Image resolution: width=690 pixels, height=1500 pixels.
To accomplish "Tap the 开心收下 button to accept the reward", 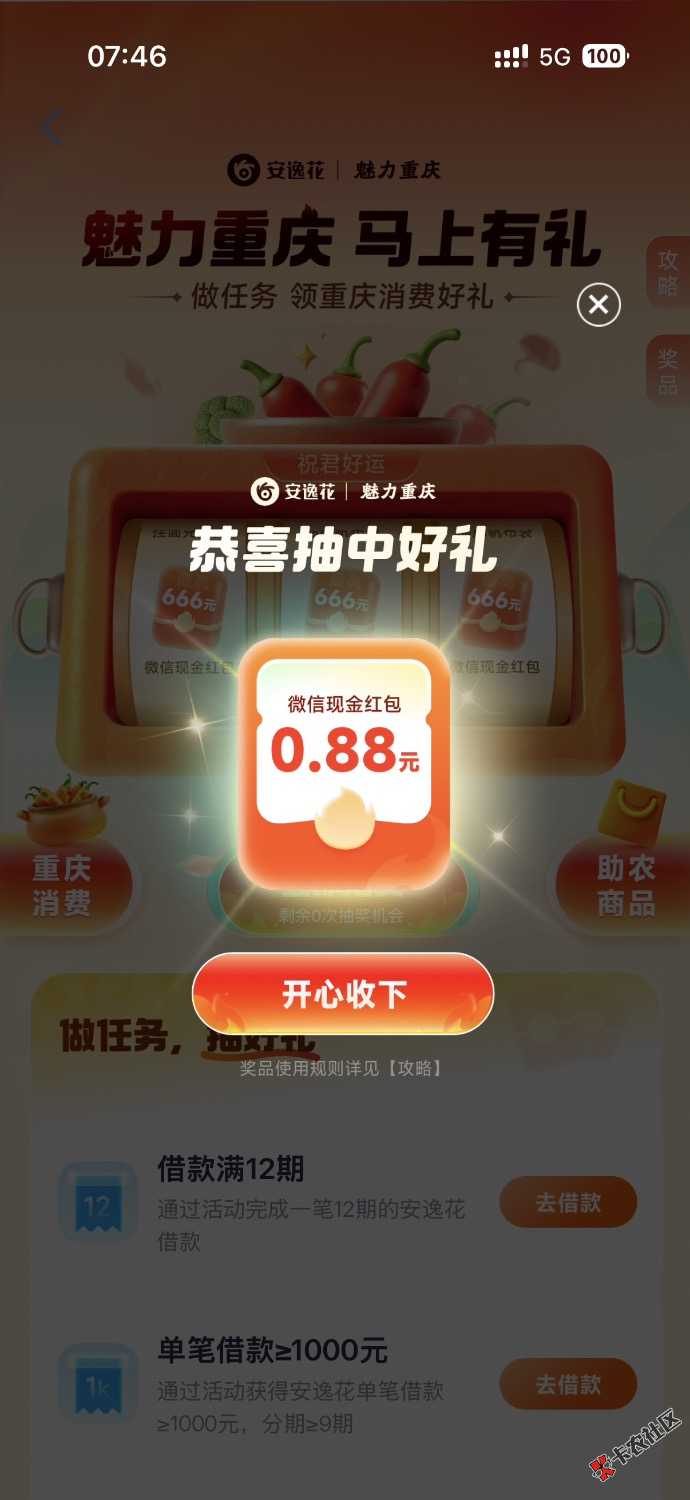I will point(343,994).
